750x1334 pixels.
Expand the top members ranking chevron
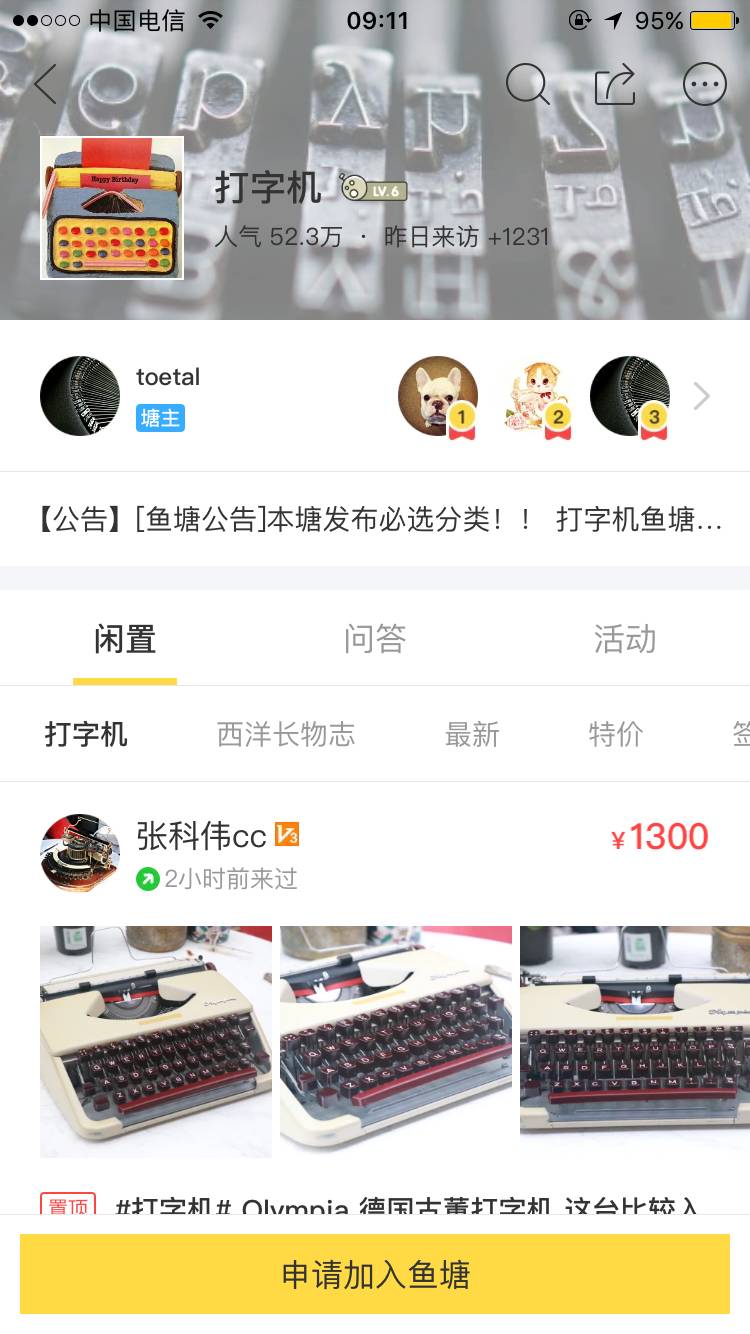click(702, 397)
